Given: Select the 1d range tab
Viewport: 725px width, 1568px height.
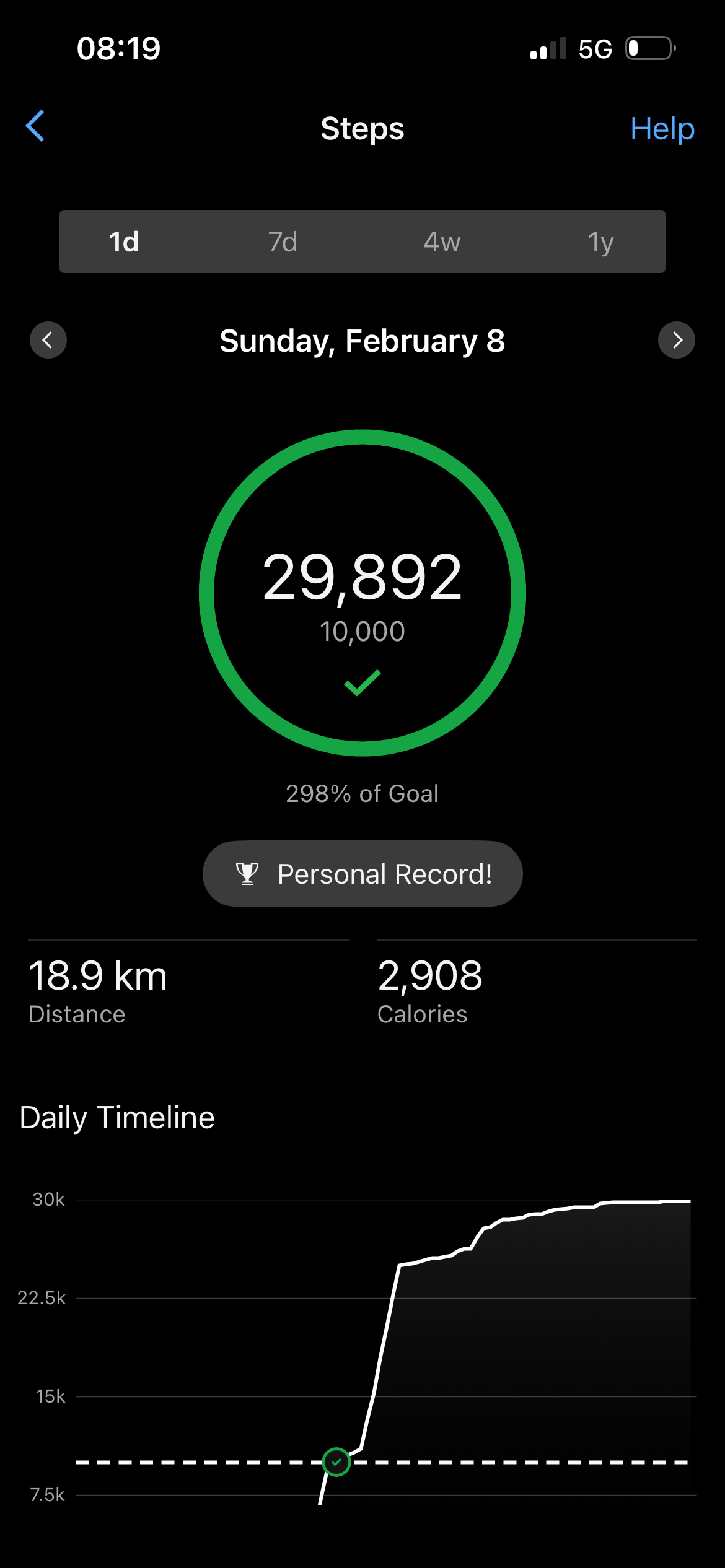Looking at the screenshot, I should pos(124,242).
